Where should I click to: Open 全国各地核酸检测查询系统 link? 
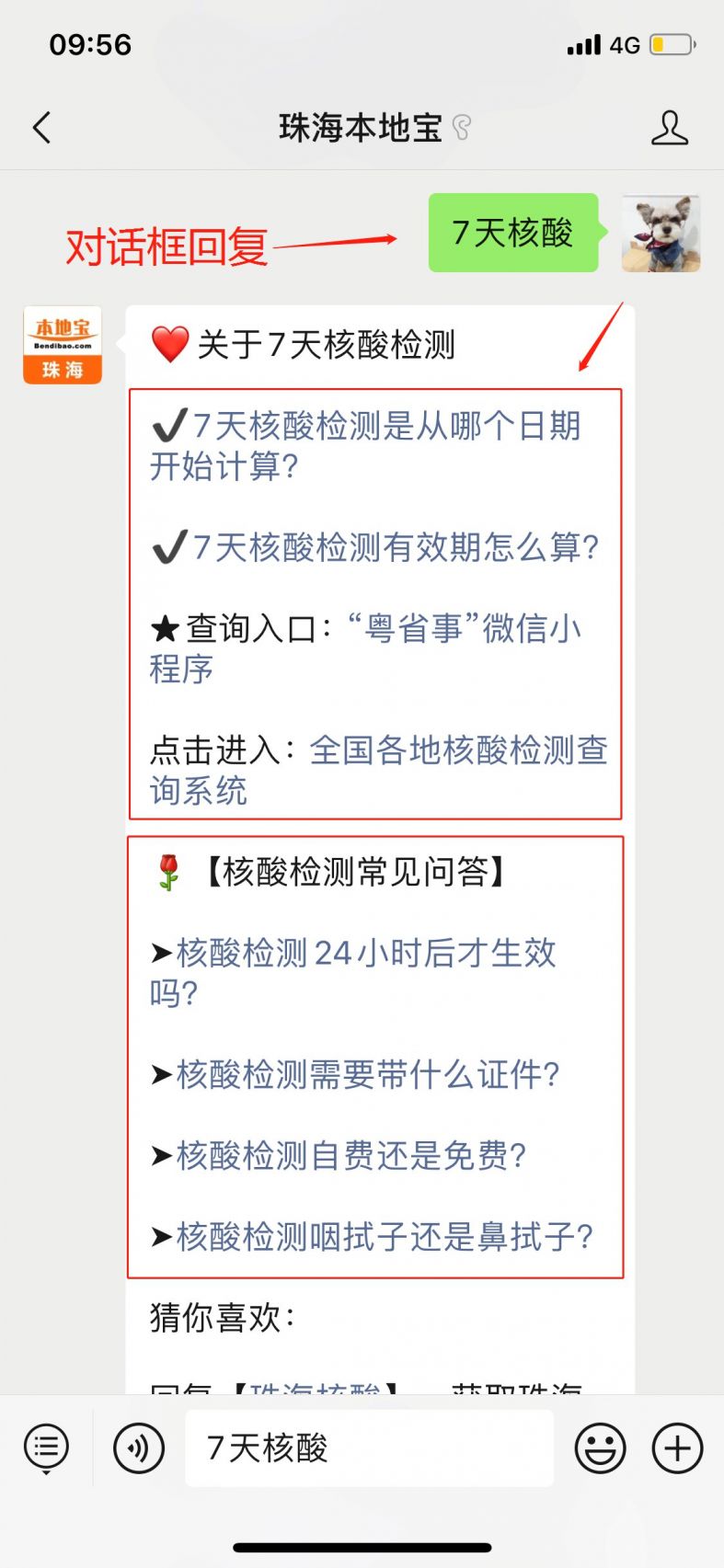pyautogui.click(x=458, y=751)
